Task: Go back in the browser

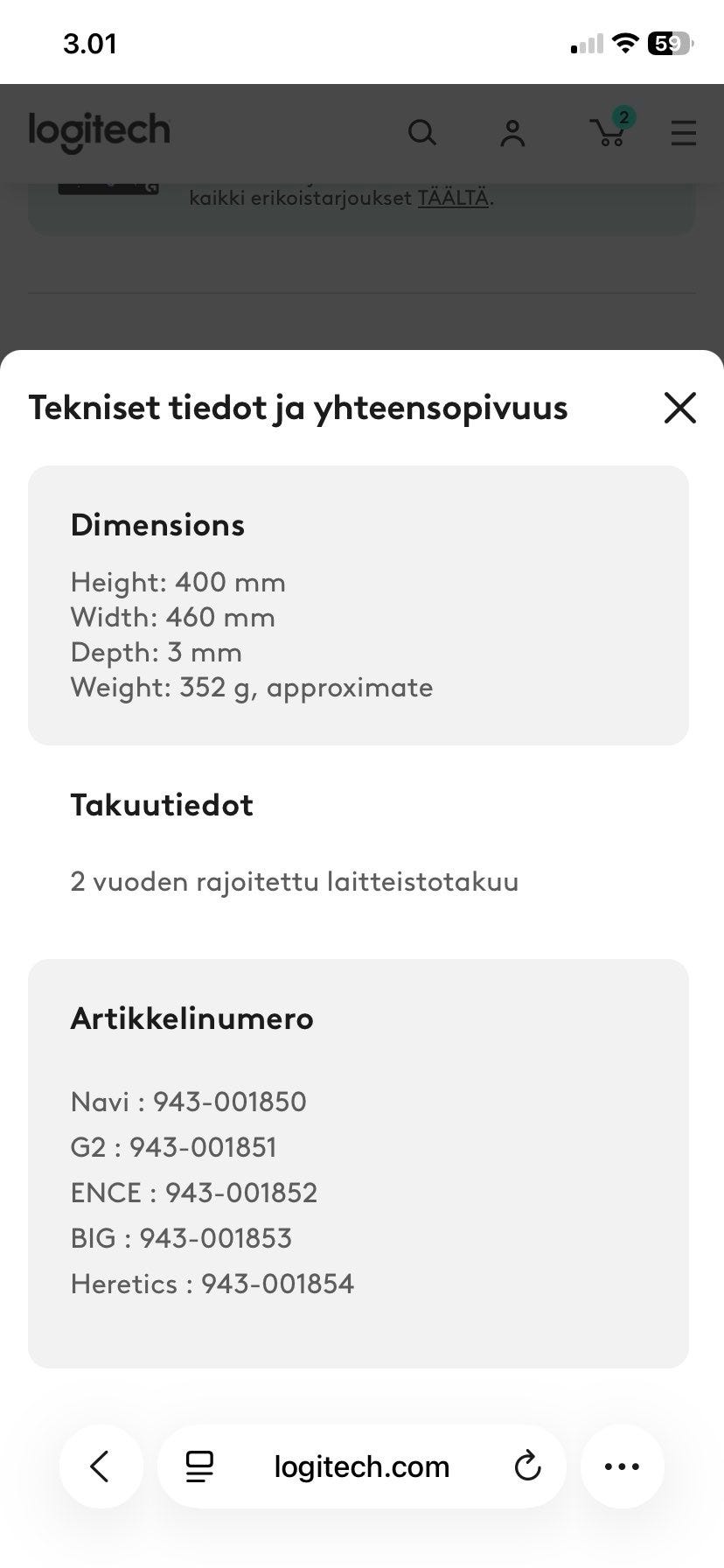Action: [101, 1466]
